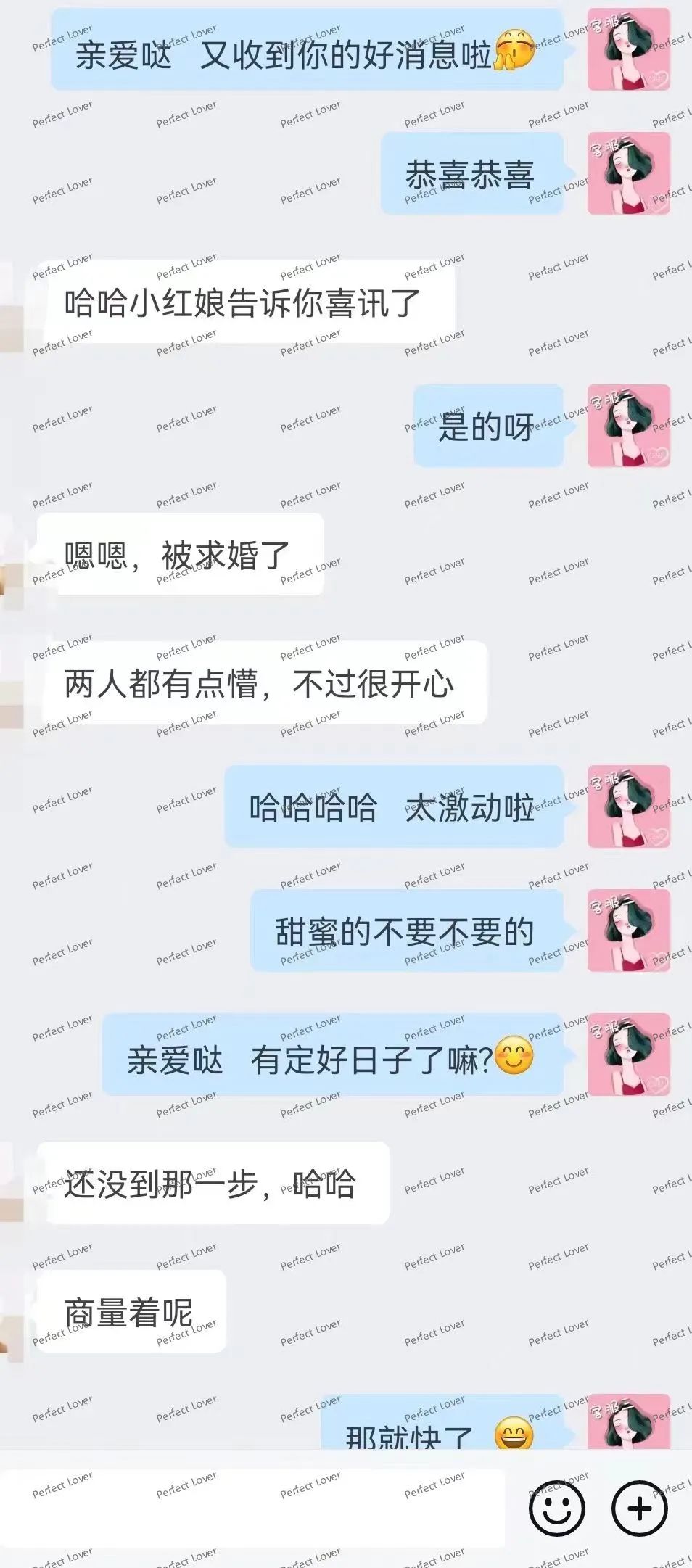Open sender avatar beside 恭喜恭喜 message

[628, 173]
